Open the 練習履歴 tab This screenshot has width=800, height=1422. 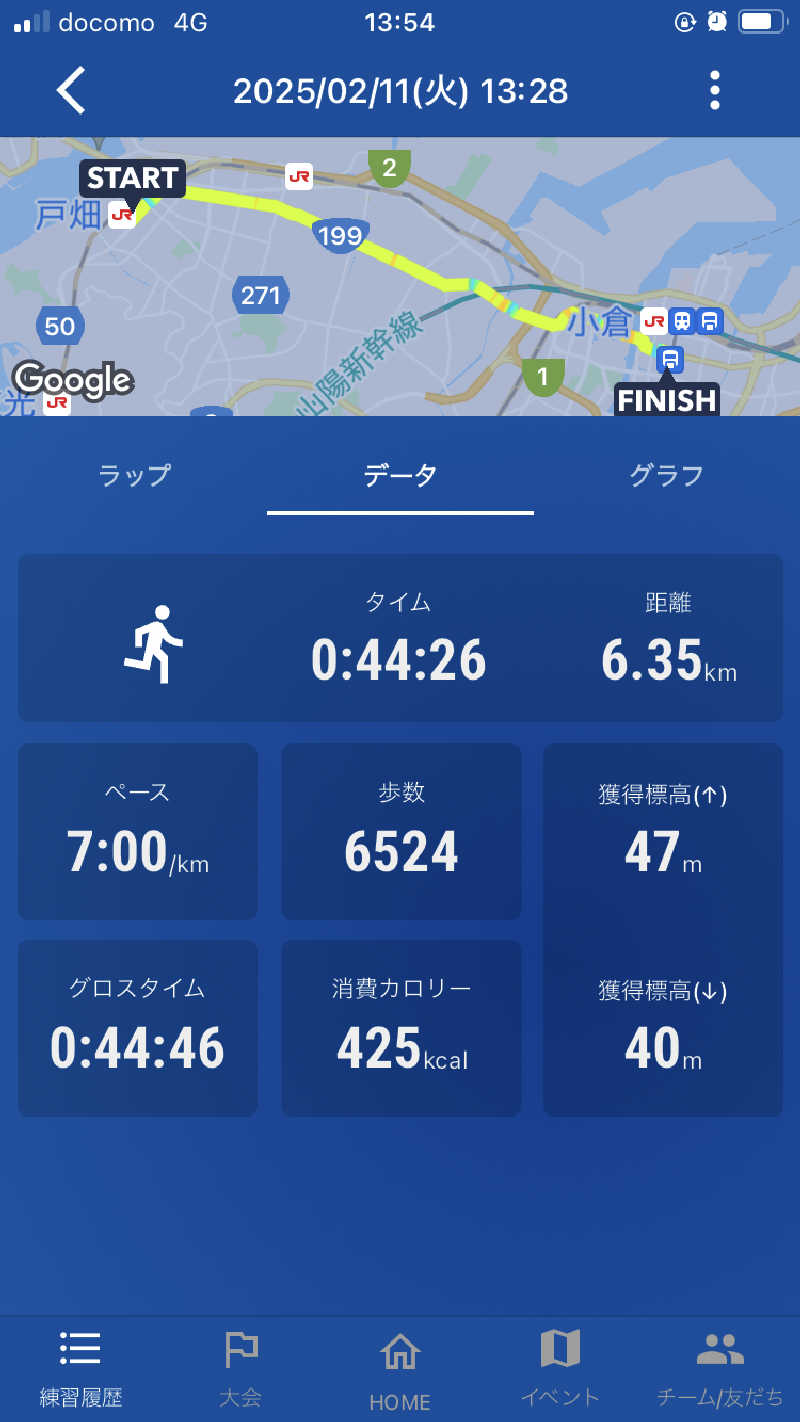point(80,1368)
